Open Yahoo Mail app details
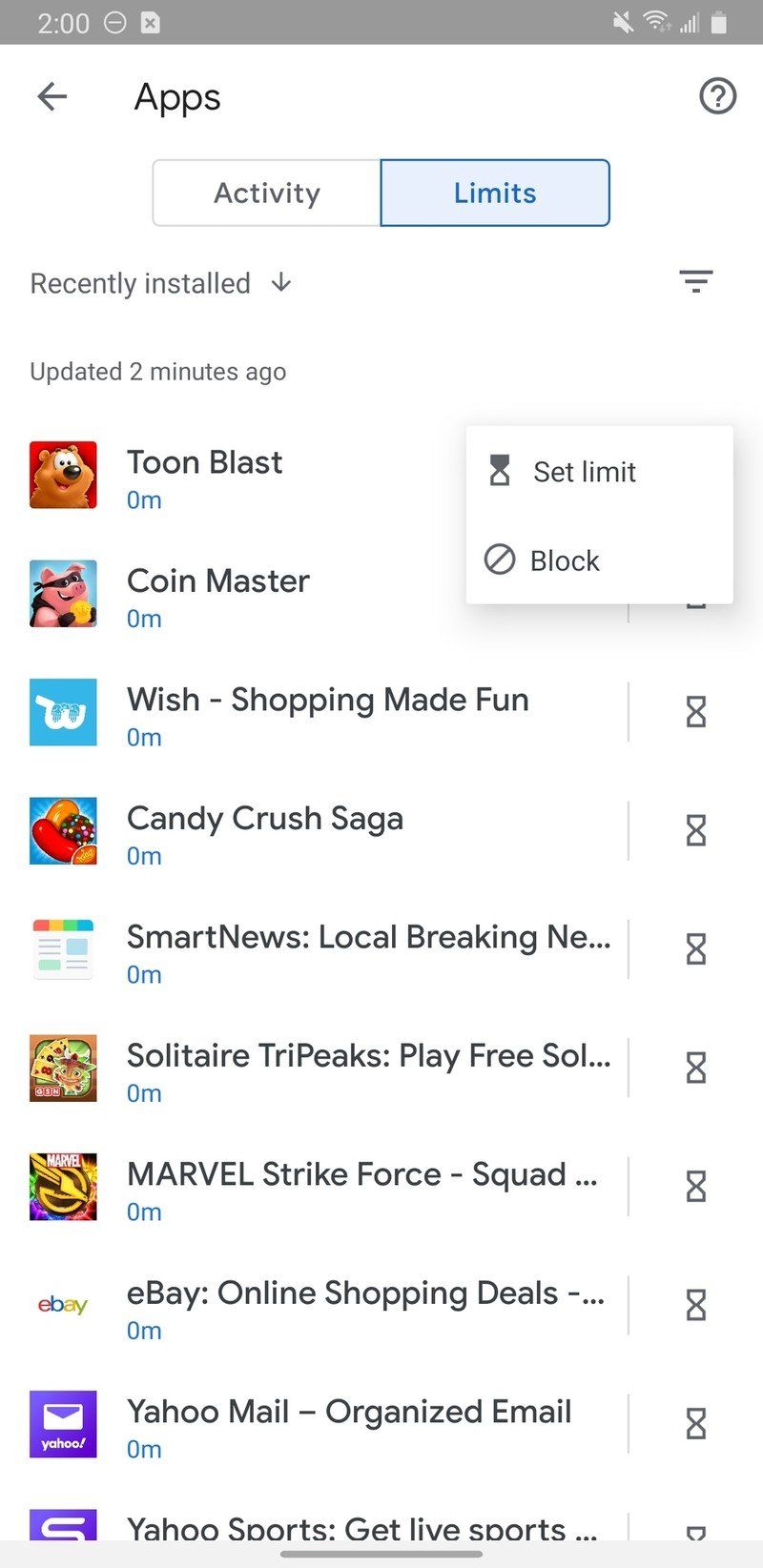The width and height of the screenshot is (763, 1568). click(x=349, y=1424)
